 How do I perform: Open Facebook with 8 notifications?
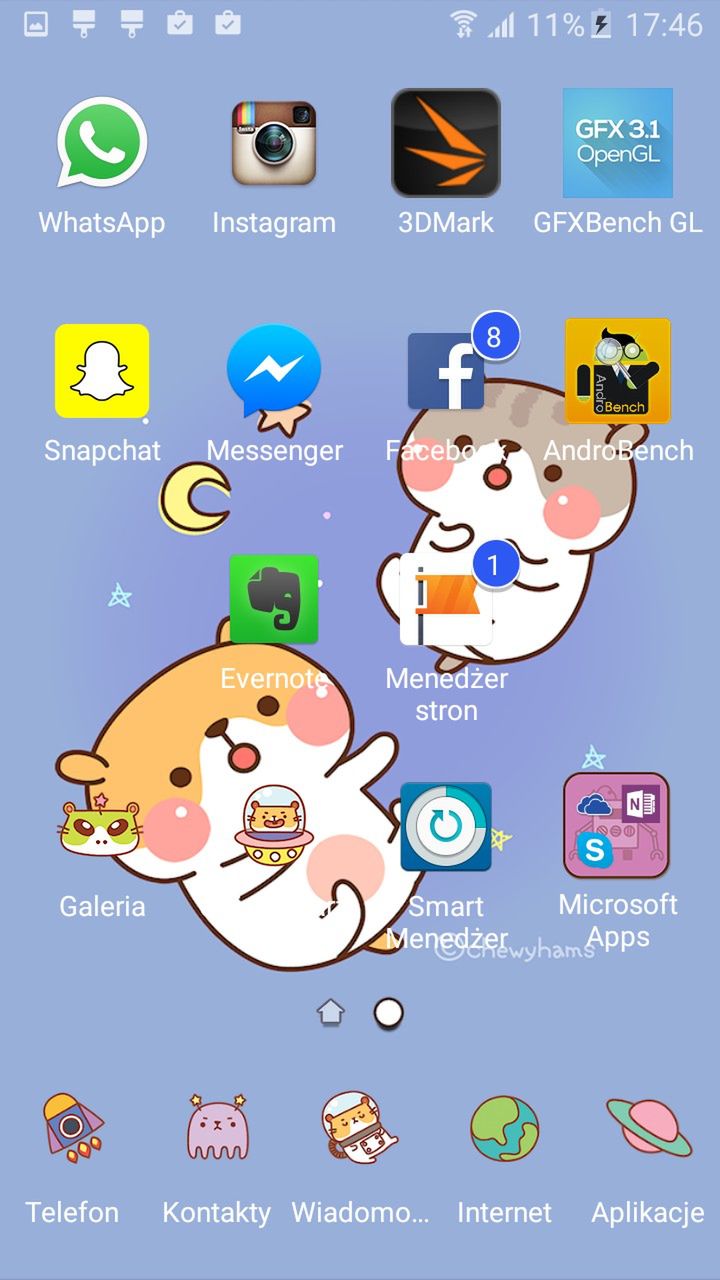pos(447,372)
